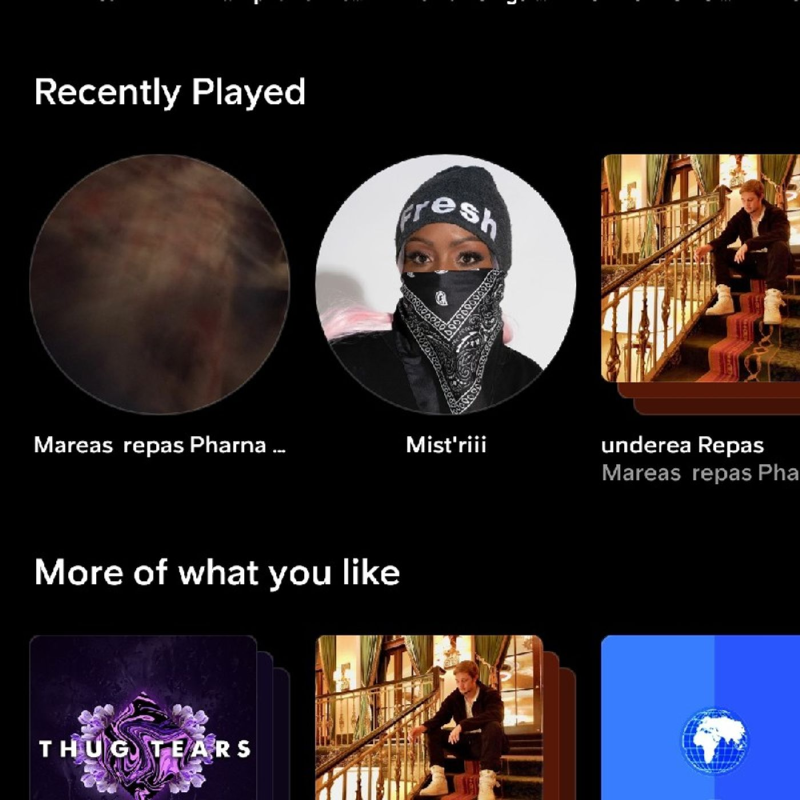
Task: Open the staircase playlist under More of what you like
Action: (x=429, y=718)
